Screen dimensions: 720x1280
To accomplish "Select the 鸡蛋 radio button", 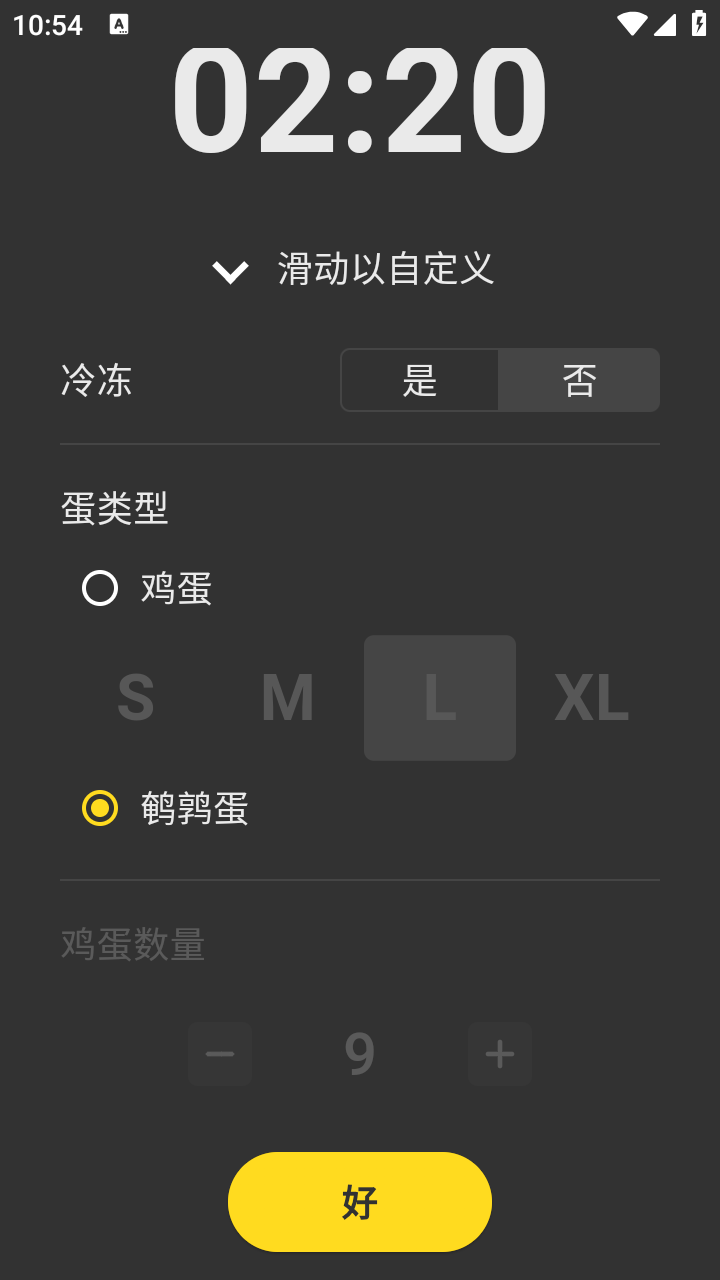I will click(99, 589).
